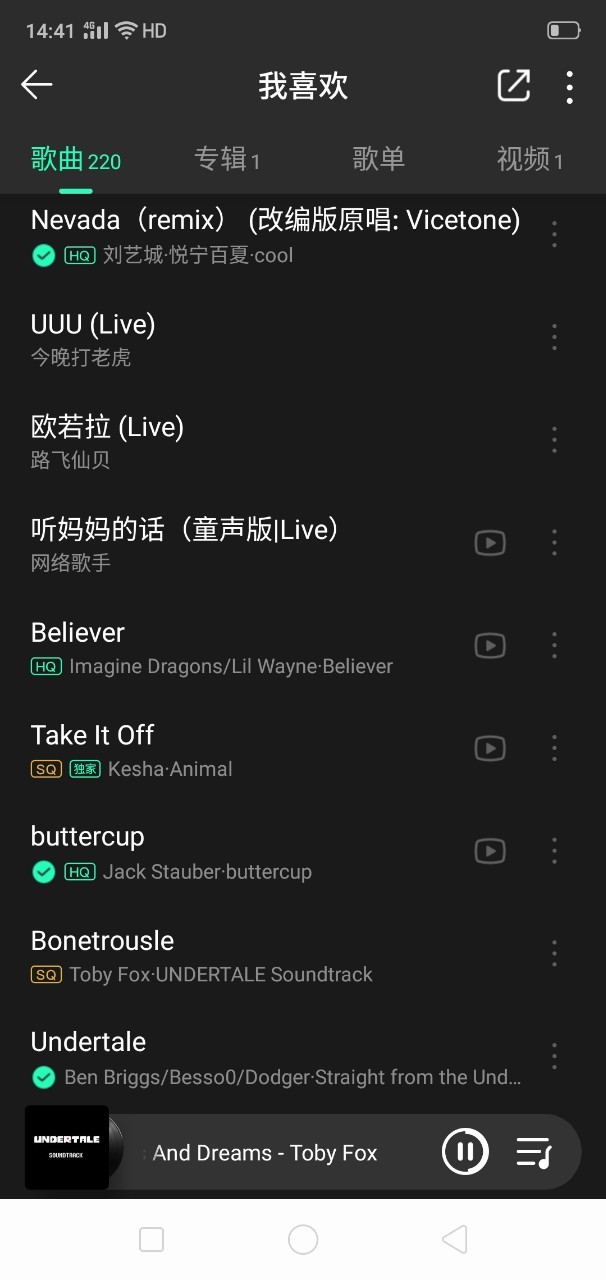Viewport: 606px width, 1280px height.
Task: Watch the video for buttercup
Action: click(489, 851)
